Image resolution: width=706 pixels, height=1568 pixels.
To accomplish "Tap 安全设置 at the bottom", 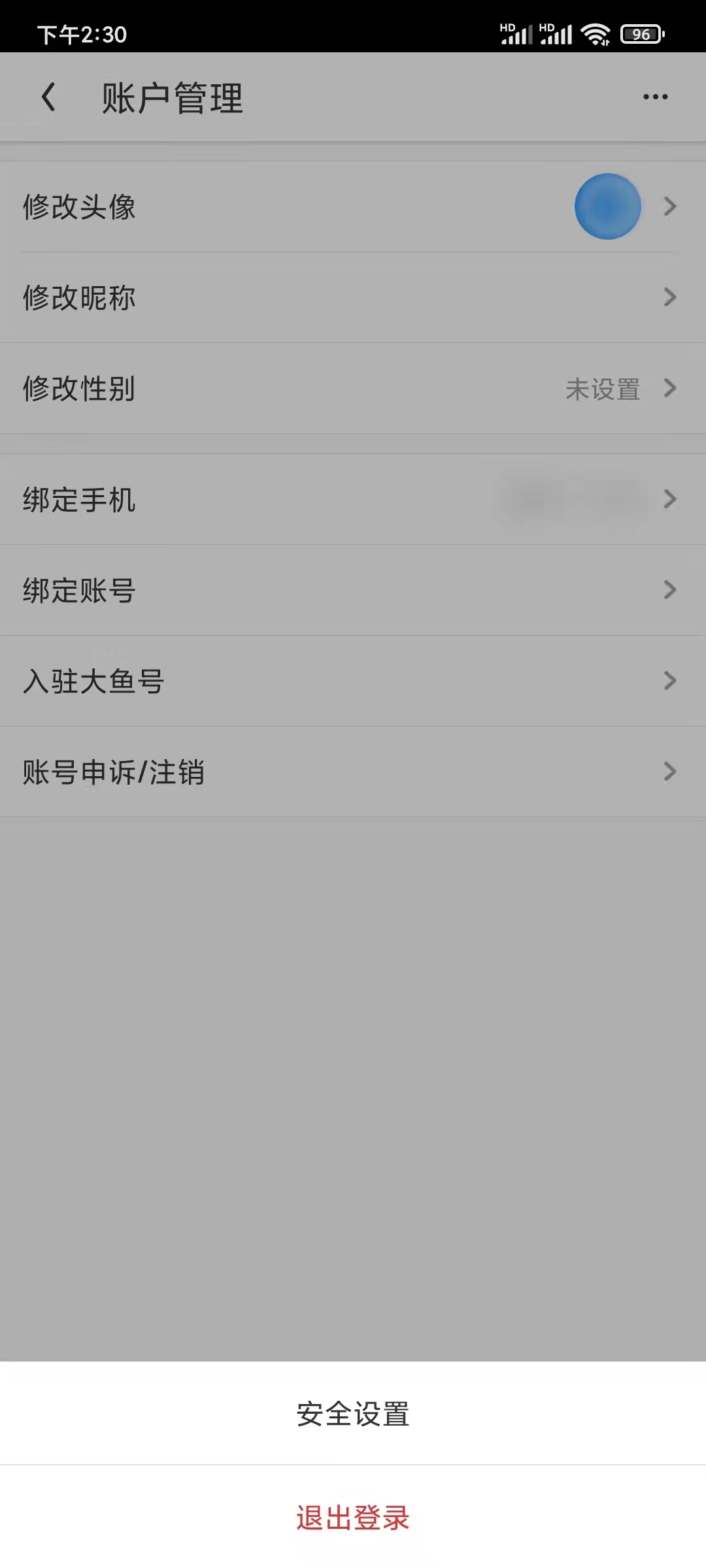I will coord(353,1414).
